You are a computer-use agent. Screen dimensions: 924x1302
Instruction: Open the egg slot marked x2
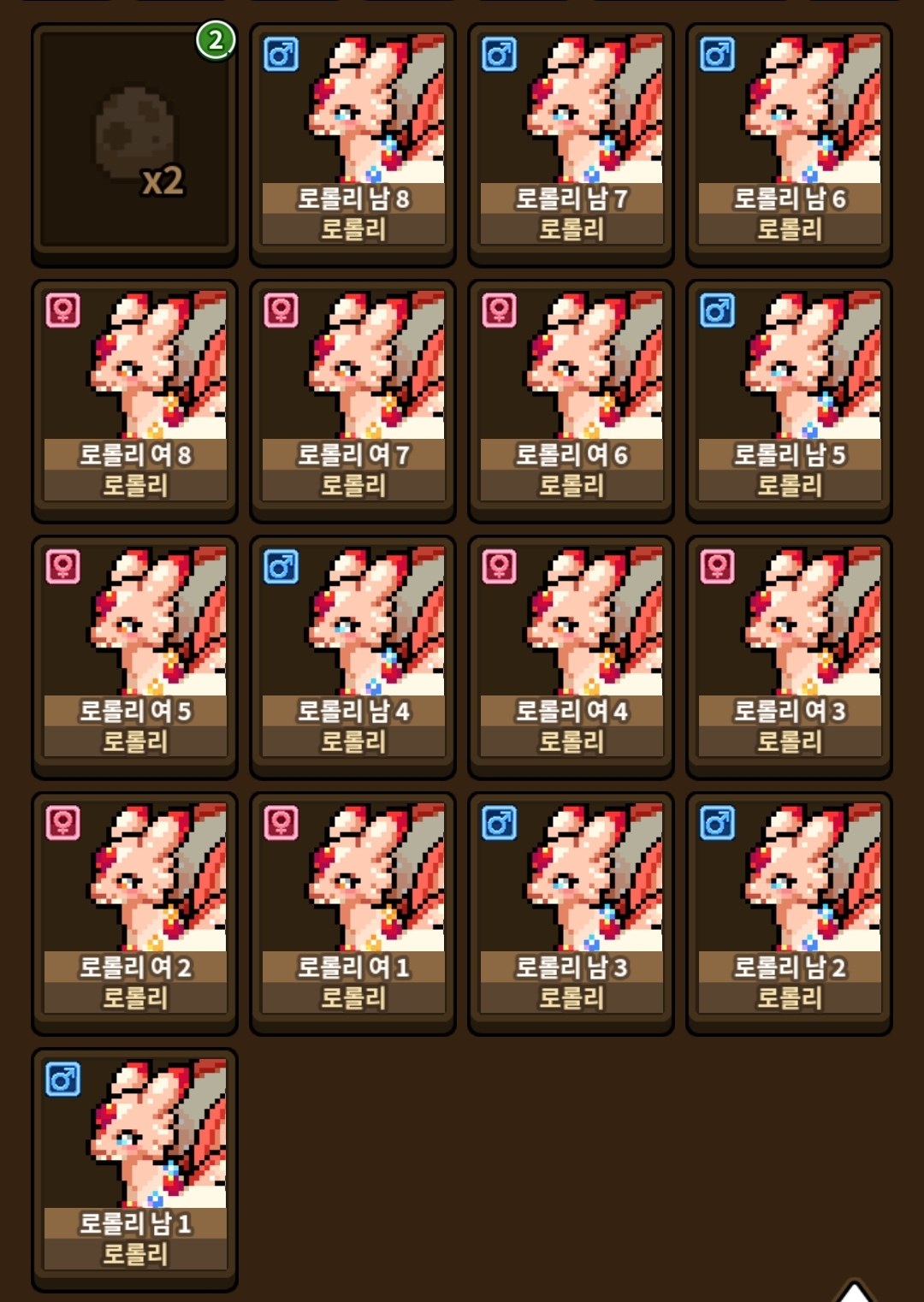[x=134, y=144]
